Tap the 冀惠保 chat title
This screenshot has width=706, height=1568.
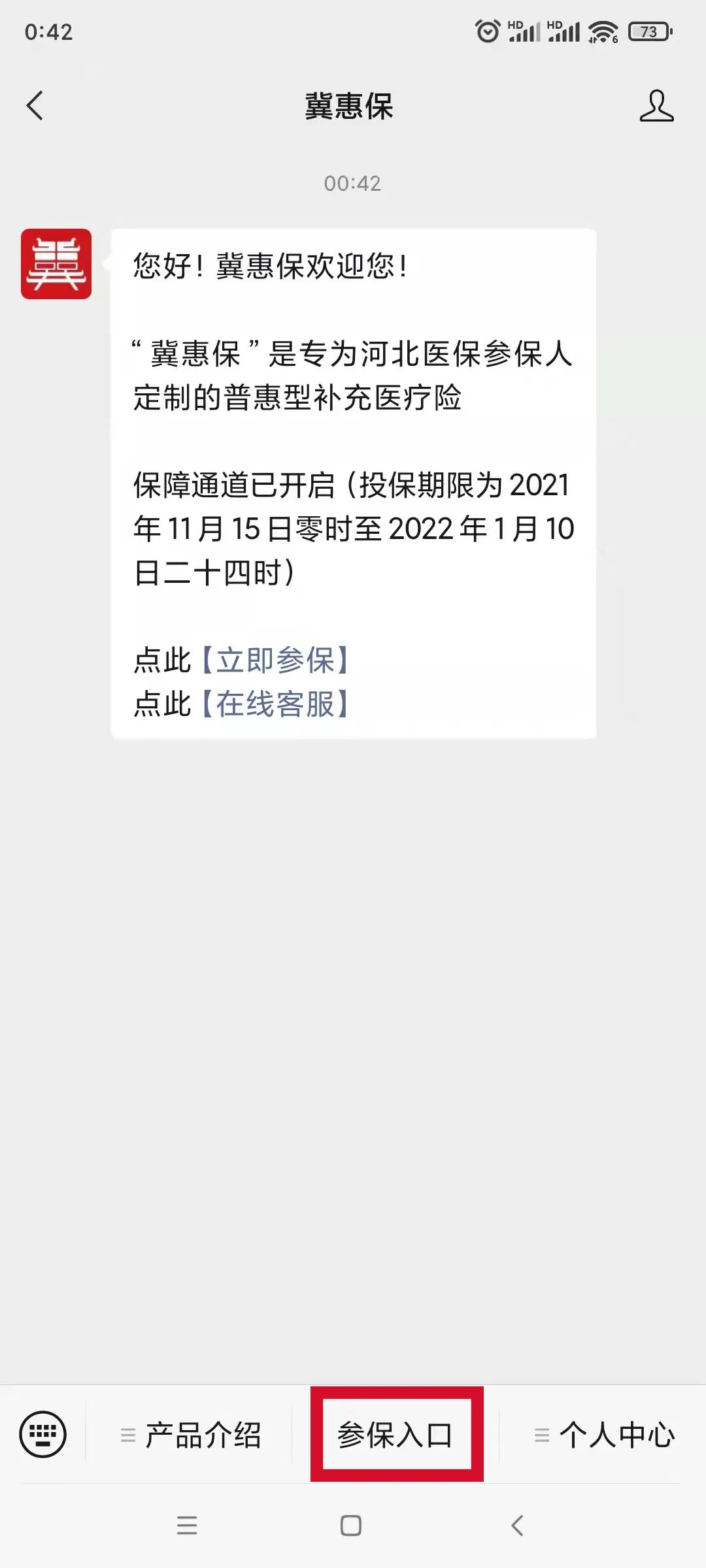348,106
